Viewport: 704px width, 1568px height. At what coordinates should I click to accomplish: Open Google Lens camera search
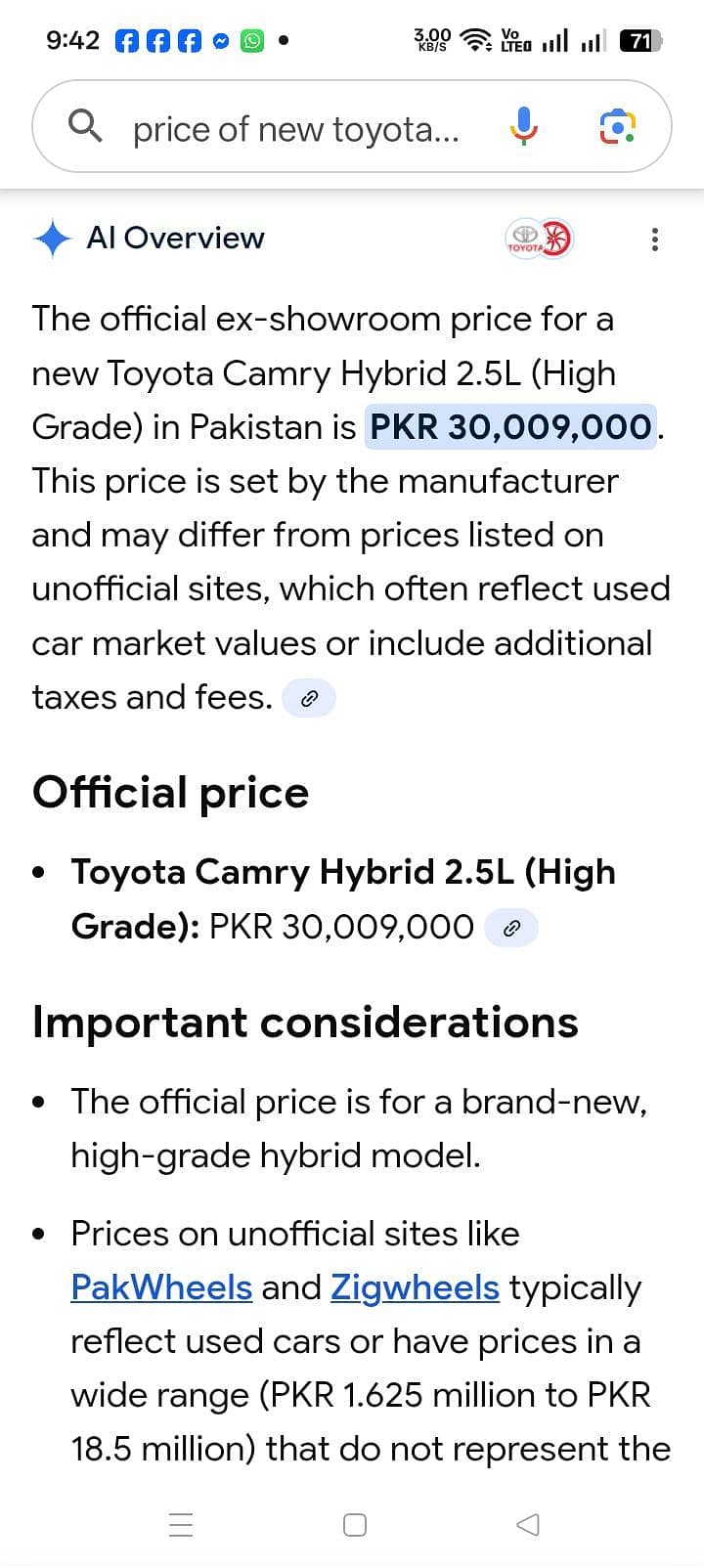pyautogui.click(x=617, y=126)
